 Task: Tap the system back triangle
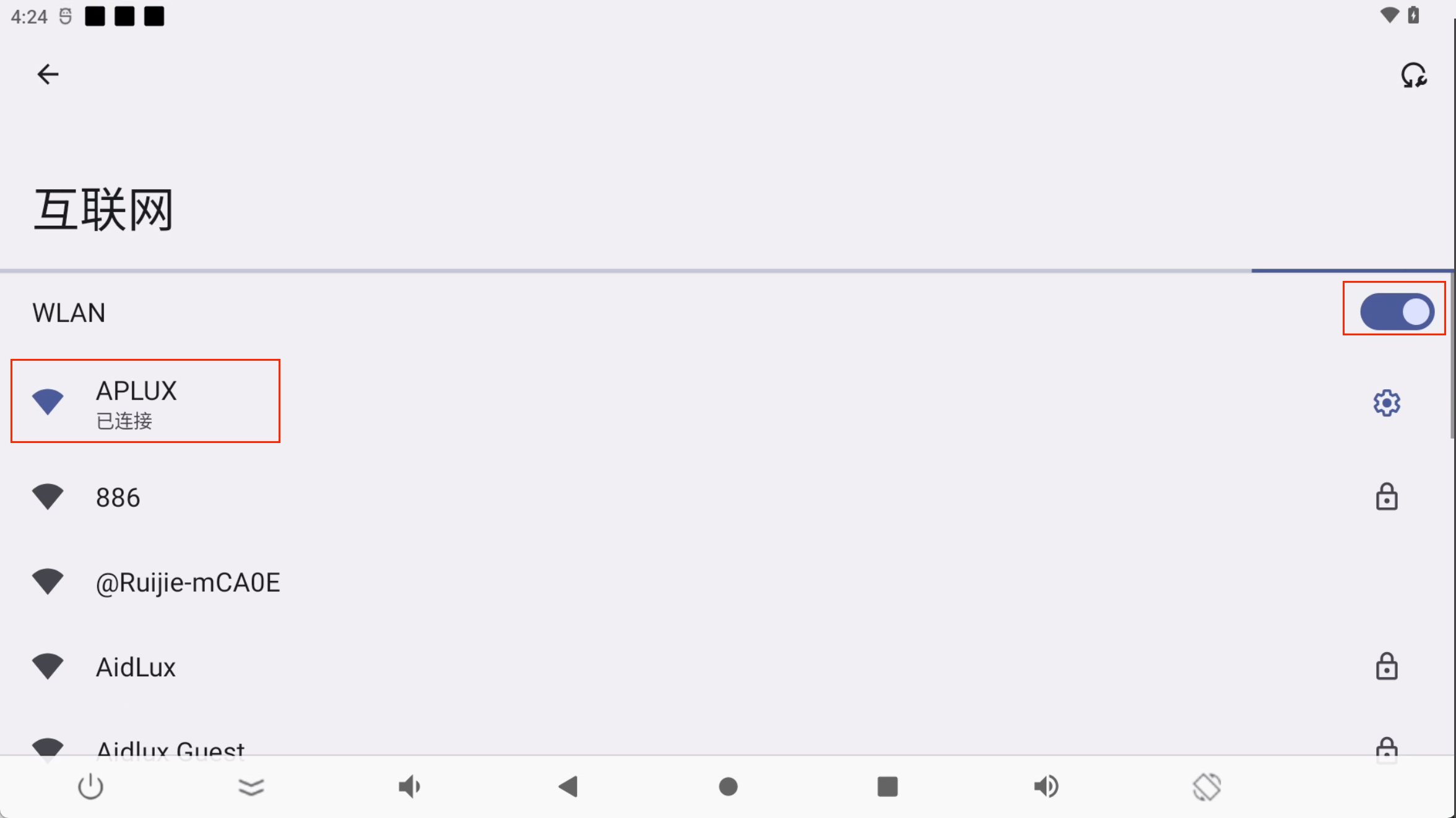(x=568, y=787)
